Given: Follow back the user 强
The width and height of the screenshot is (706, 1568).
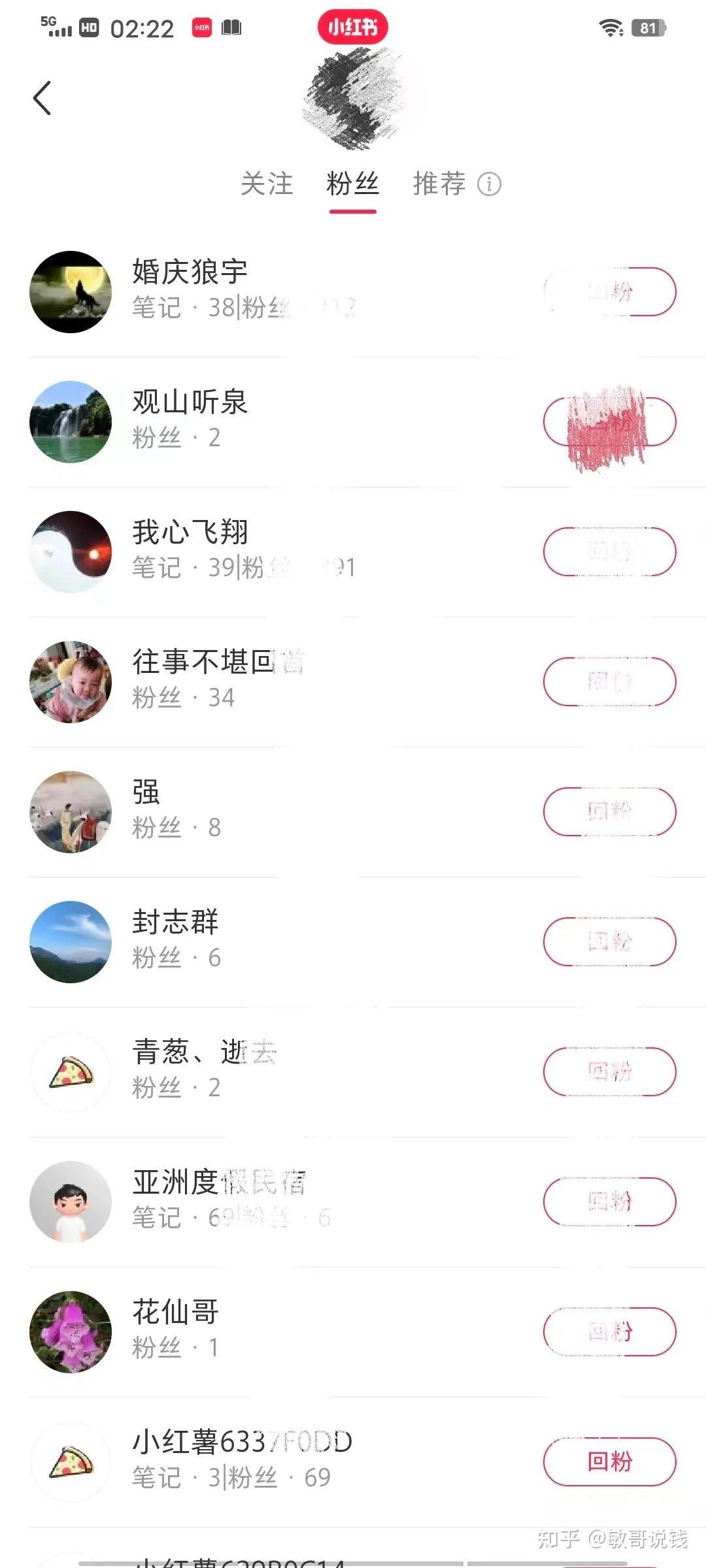Looking at the screenshot, I should (609, 811).
